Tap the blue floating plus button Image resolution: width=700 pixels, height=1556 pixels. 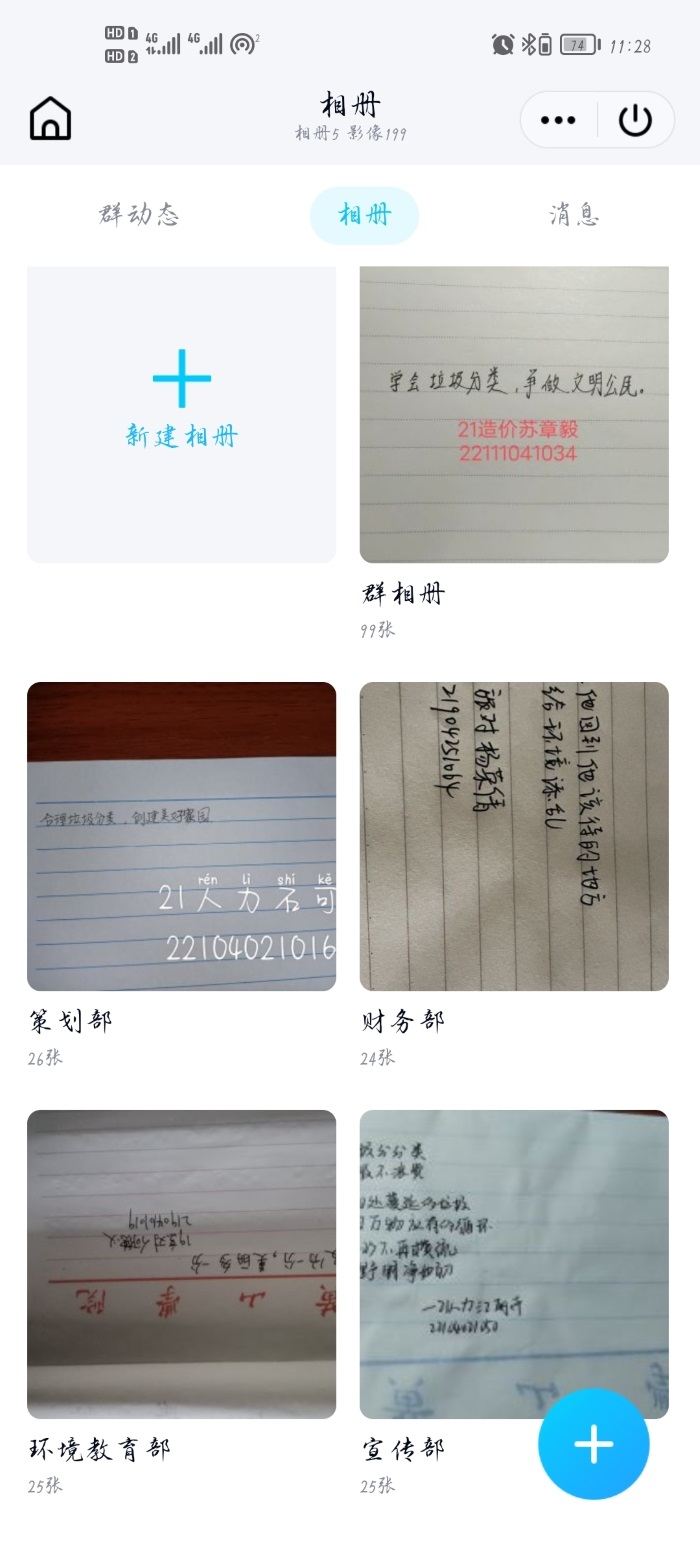coord(593,1444)
